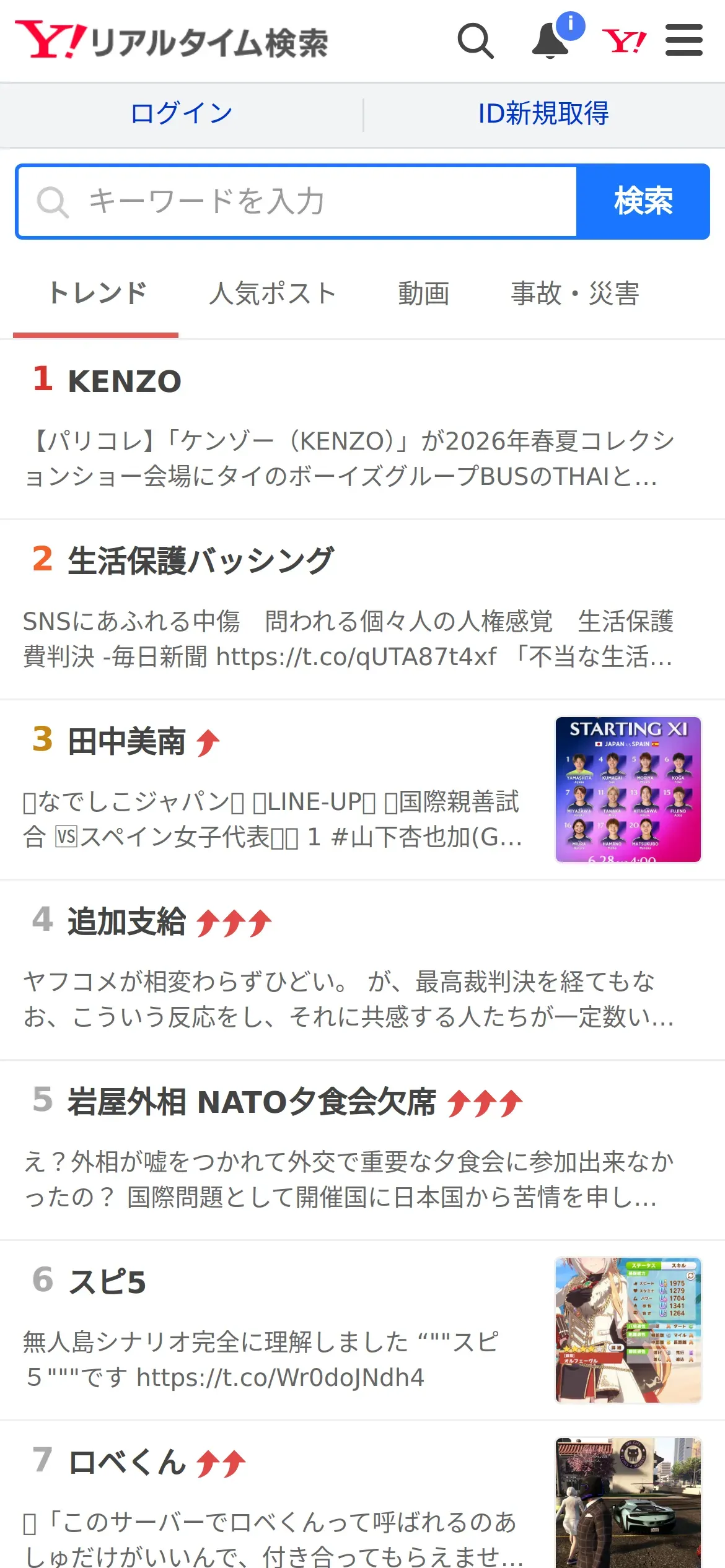Image resolution: width=725 pixels, height=1568 pixels.
Task: Open the hamburger menu
Action: click(684, 41)
